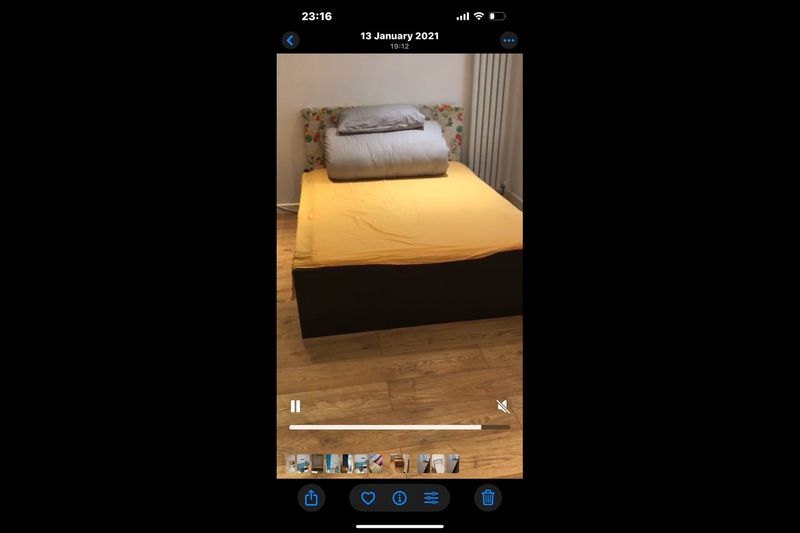Share this video
This screenshot has height=533, width=800.
click(x=311, y=498)
